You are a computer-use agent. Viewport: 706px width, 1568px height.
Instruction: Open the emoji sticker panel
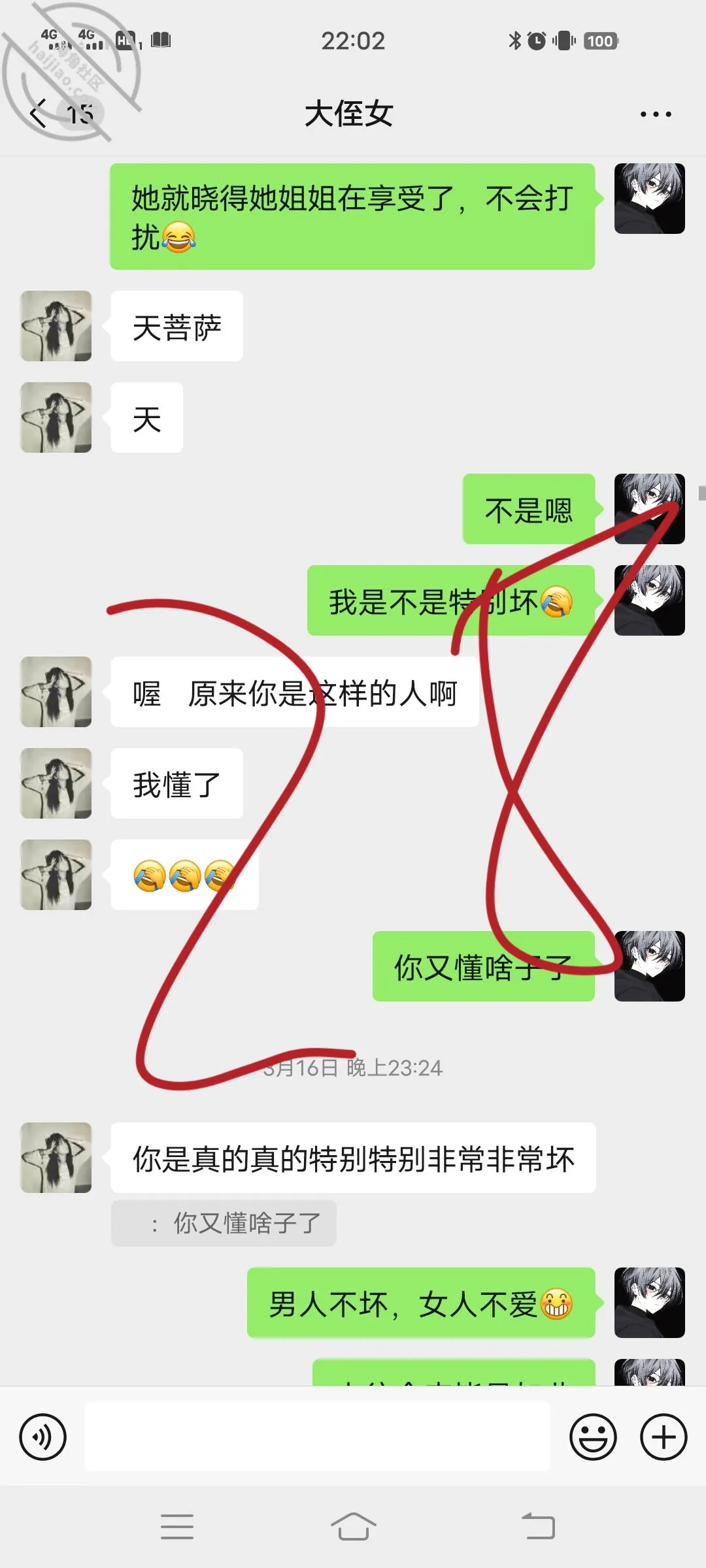(593, 1437)
